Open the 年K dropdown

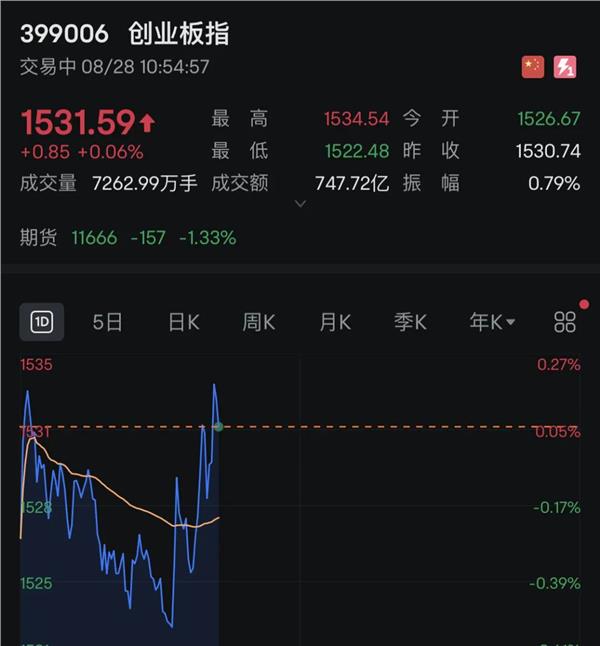click(x=492, y=322)
